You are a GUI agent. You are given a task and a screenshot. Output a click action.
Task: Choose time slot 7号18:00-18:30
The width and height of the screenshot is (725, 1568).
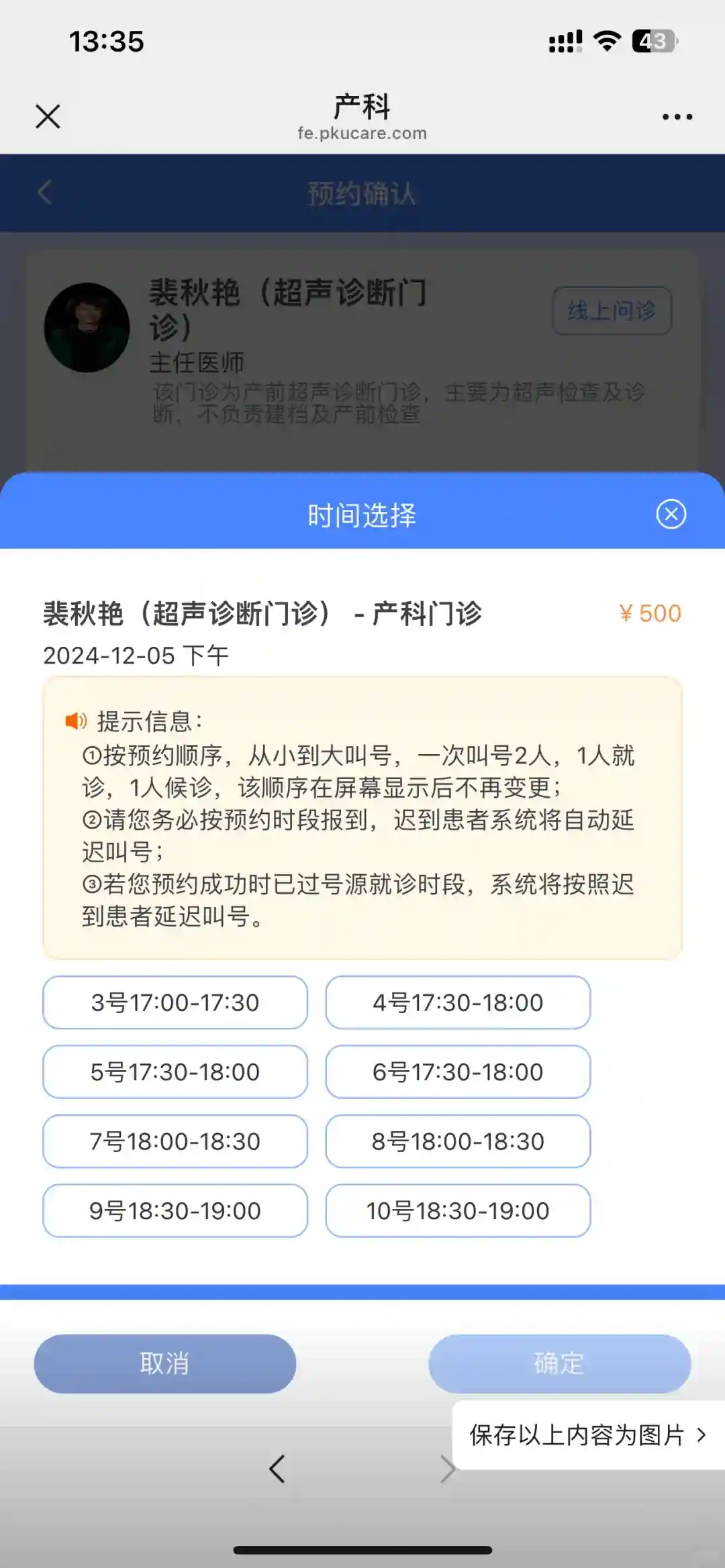(175, 1141)
